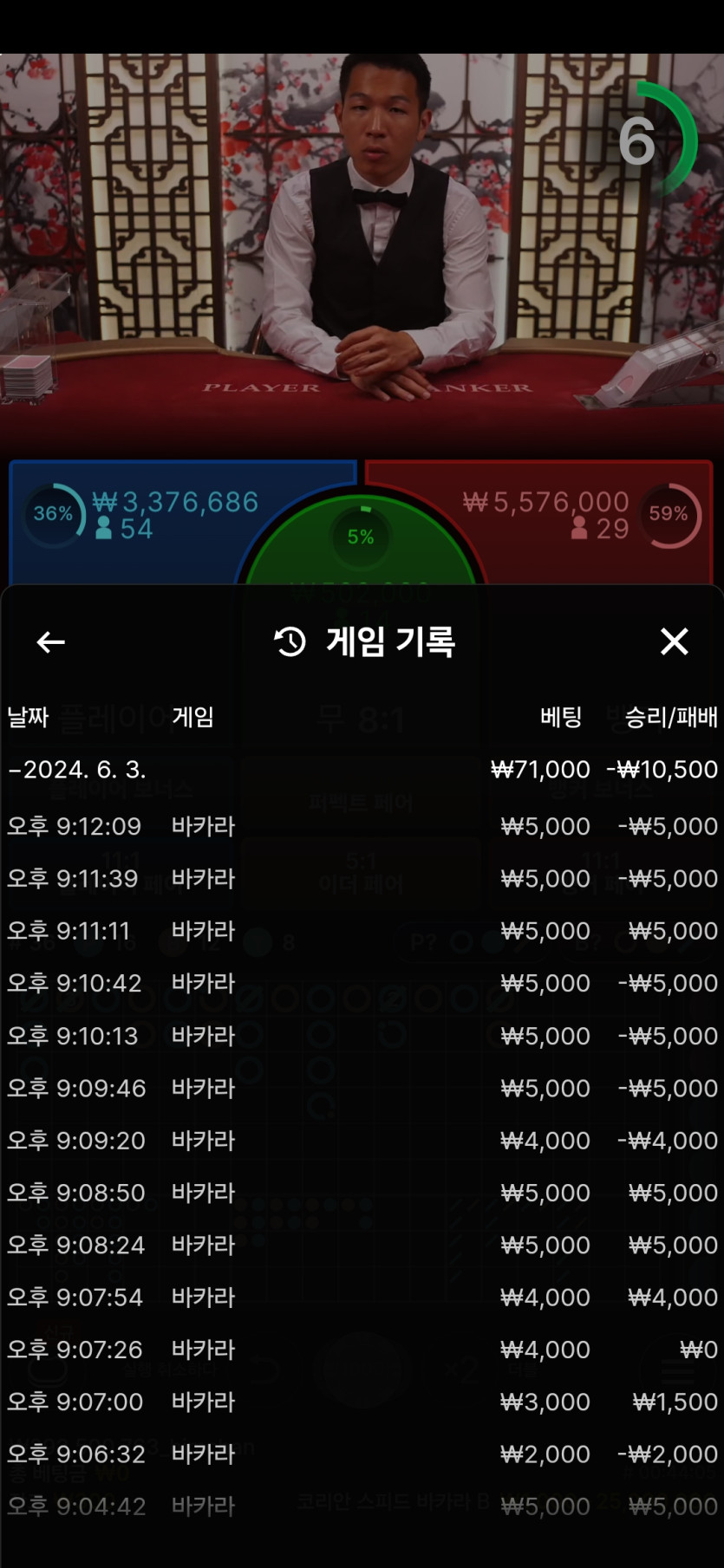Screen dimensions: 724x1568
Task: View details of the 오후 9:11:39 round
Action: tap(362, 879)
